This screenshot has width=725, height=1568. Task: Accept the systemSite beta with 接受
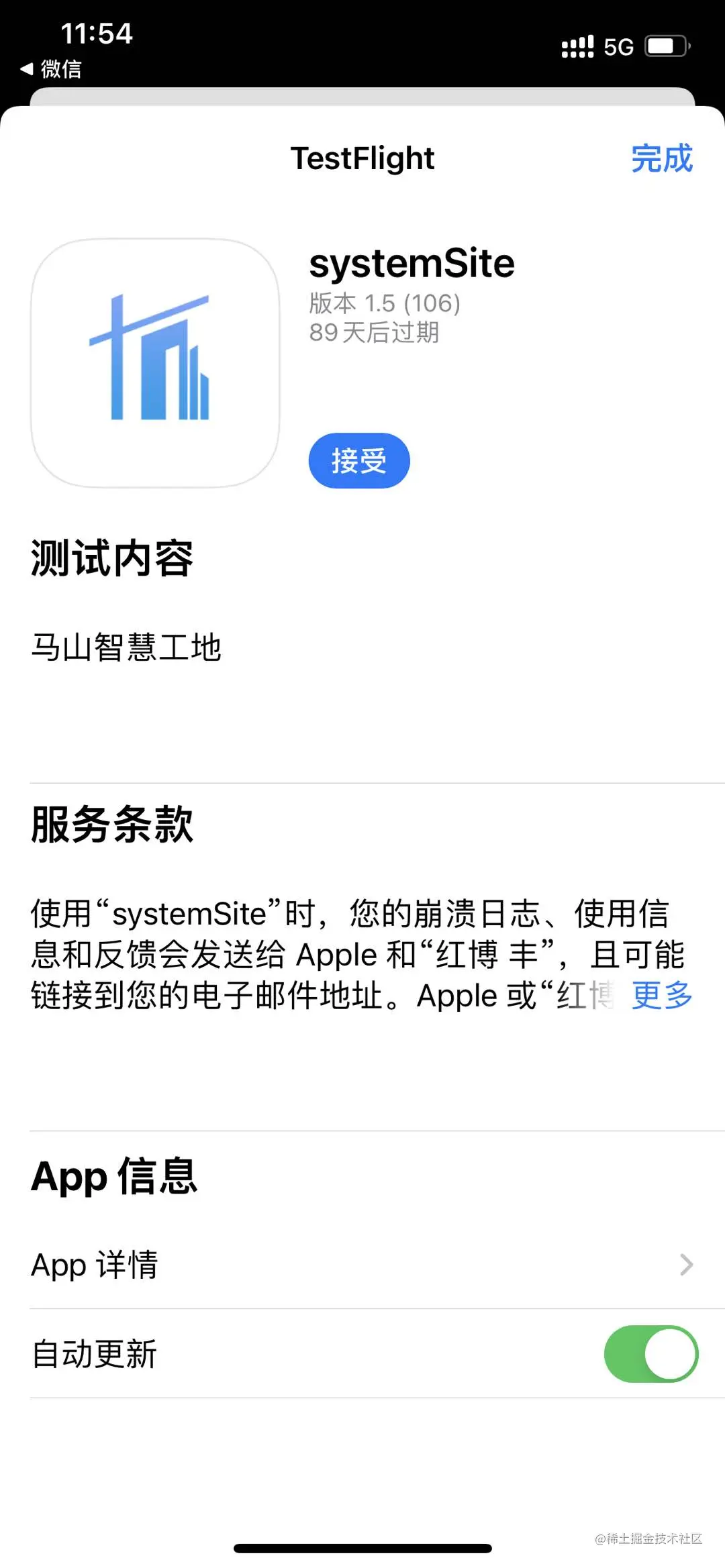pyautogui.click(x=358, y=461)
